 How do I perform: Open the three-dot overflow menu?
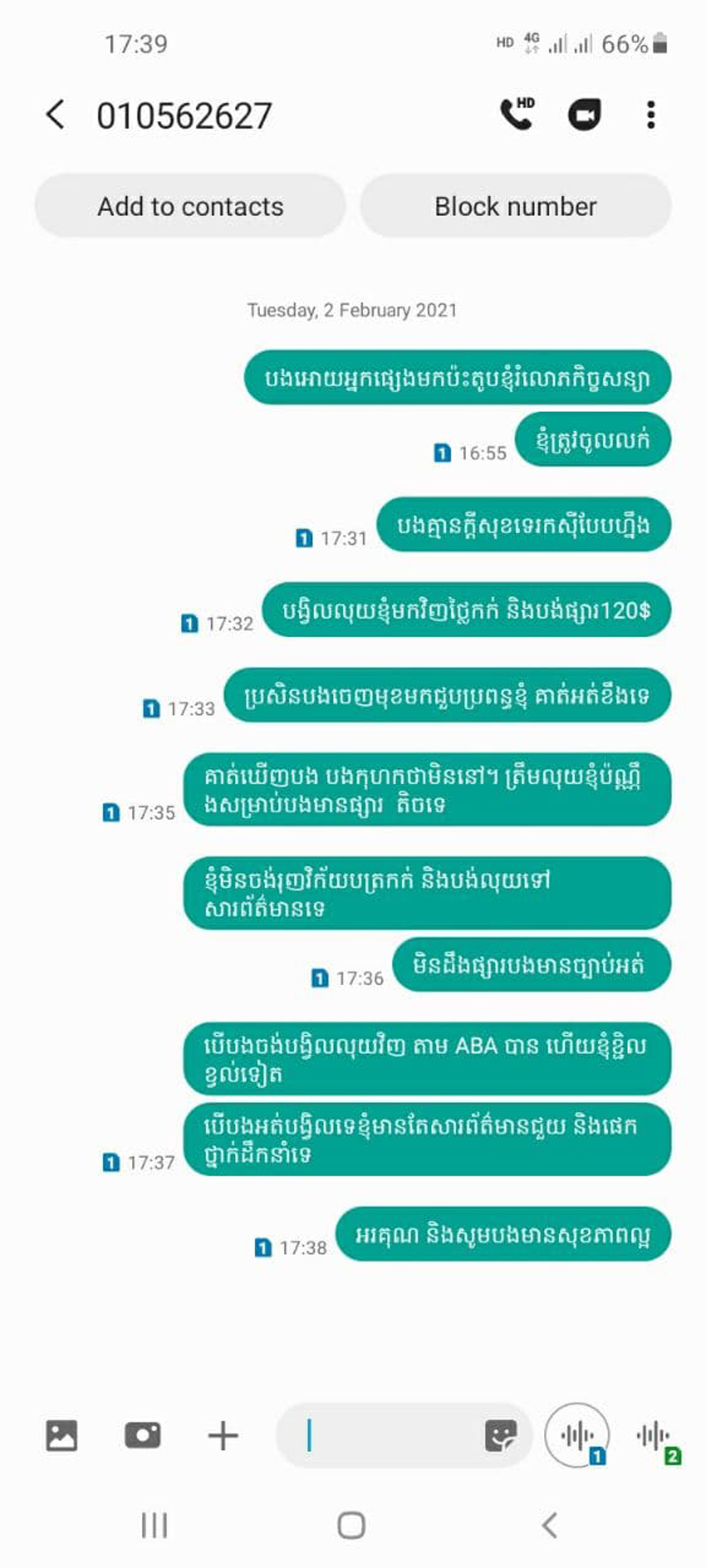pos(650,115)
